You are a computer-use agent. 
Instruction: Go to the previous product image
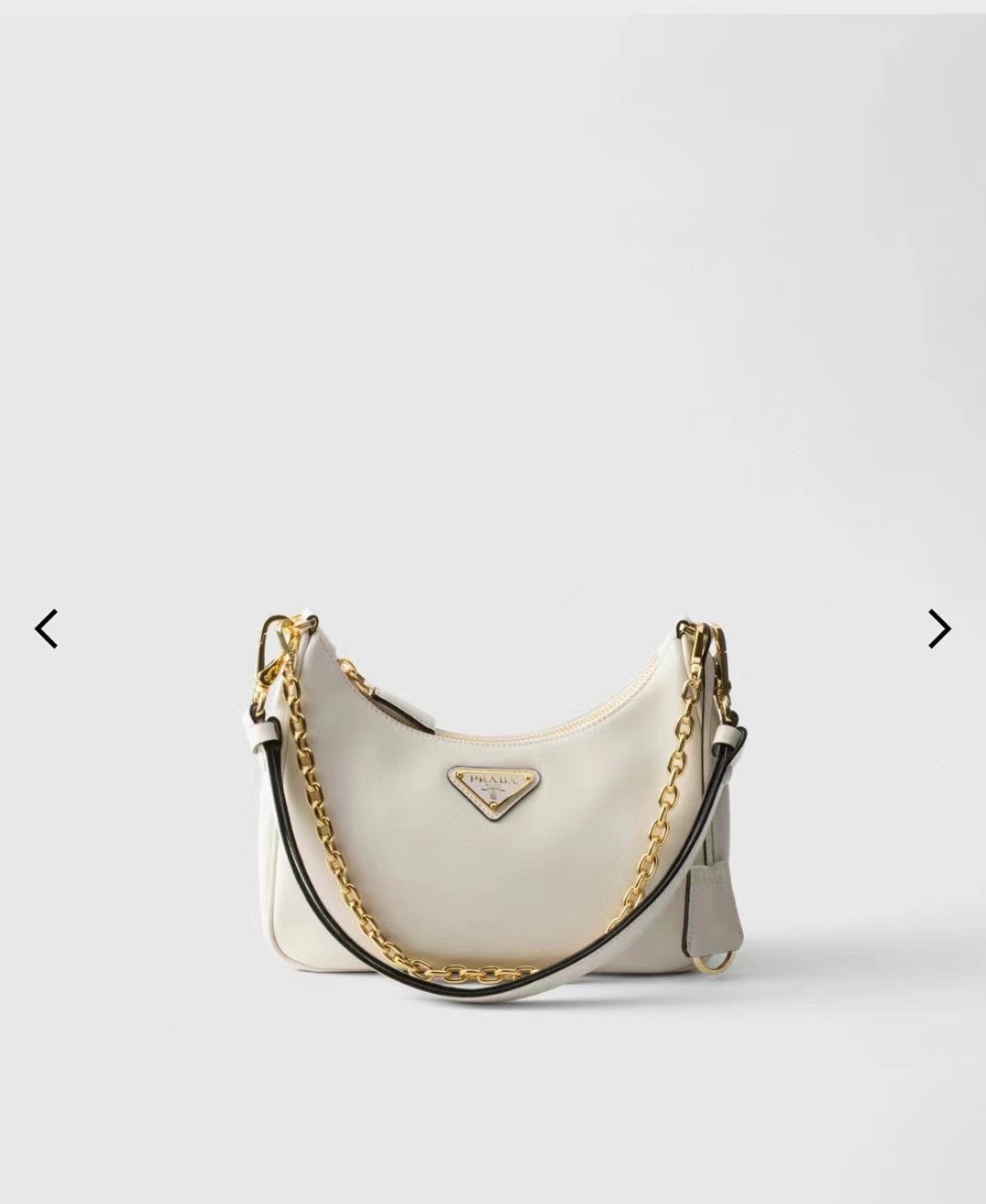coord(47,628)
